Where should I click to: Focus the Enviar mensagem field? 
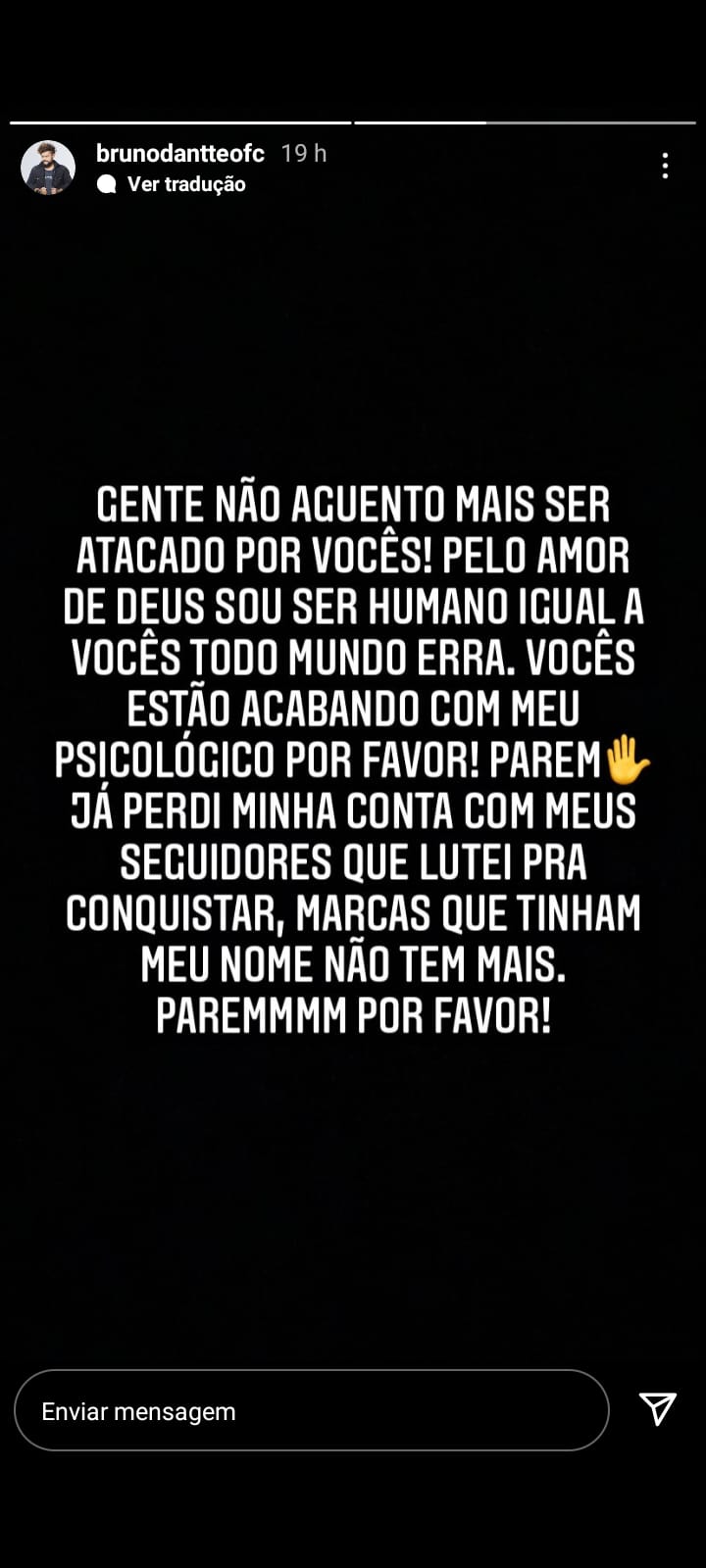[x=311, y=1411]
